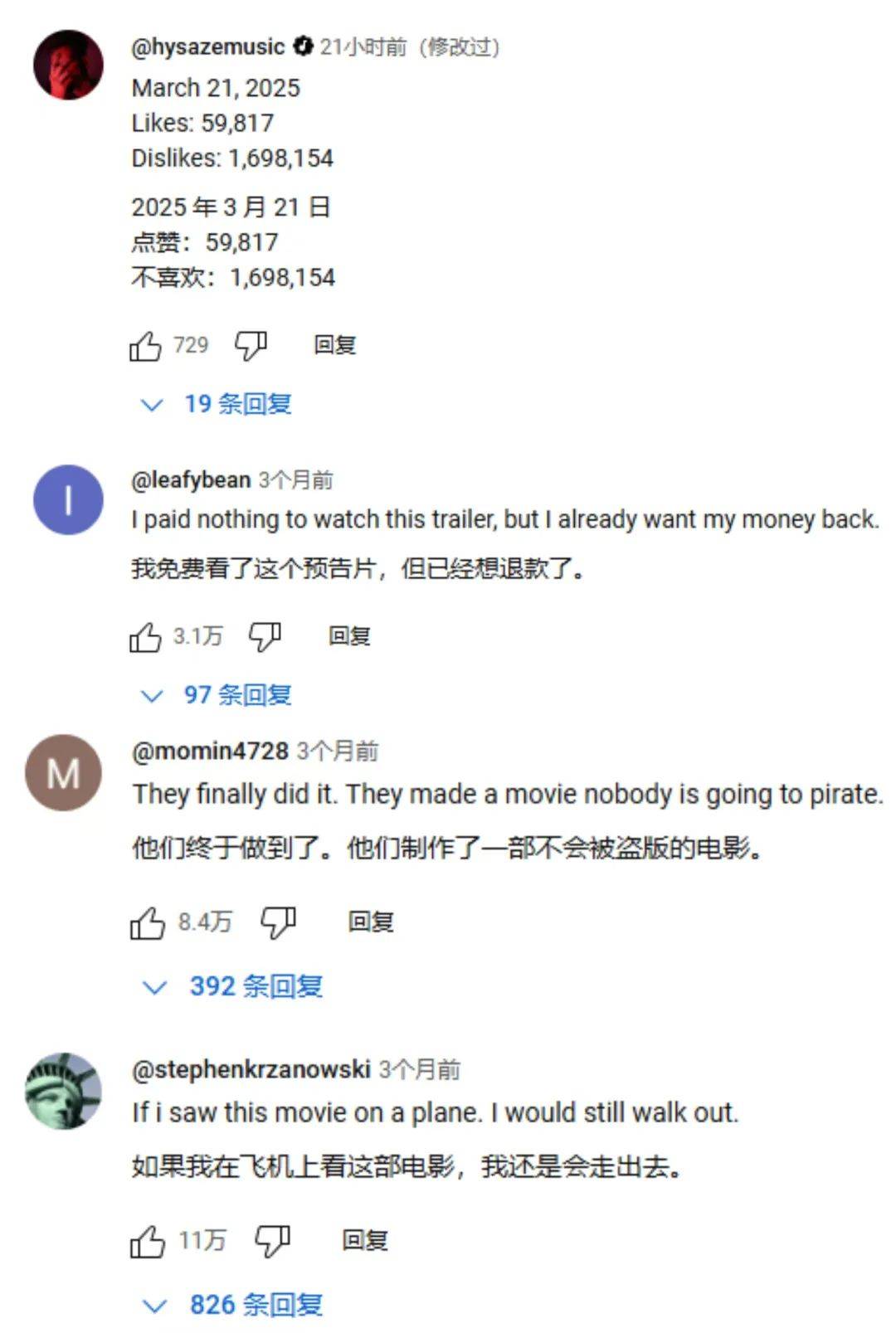Reply to @stephenkrzanowski's comment
896x1333 pixels.
[365, 1241]
